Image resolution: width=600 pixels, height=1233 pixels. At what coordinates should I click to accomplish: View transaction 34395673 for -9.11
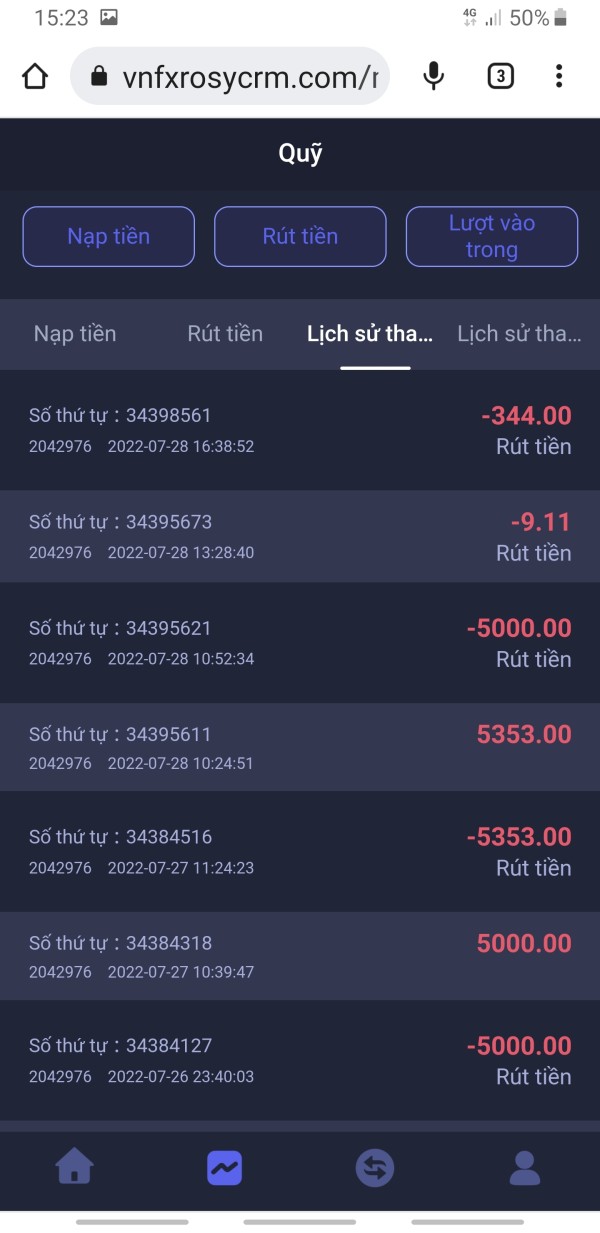[300, 536]
